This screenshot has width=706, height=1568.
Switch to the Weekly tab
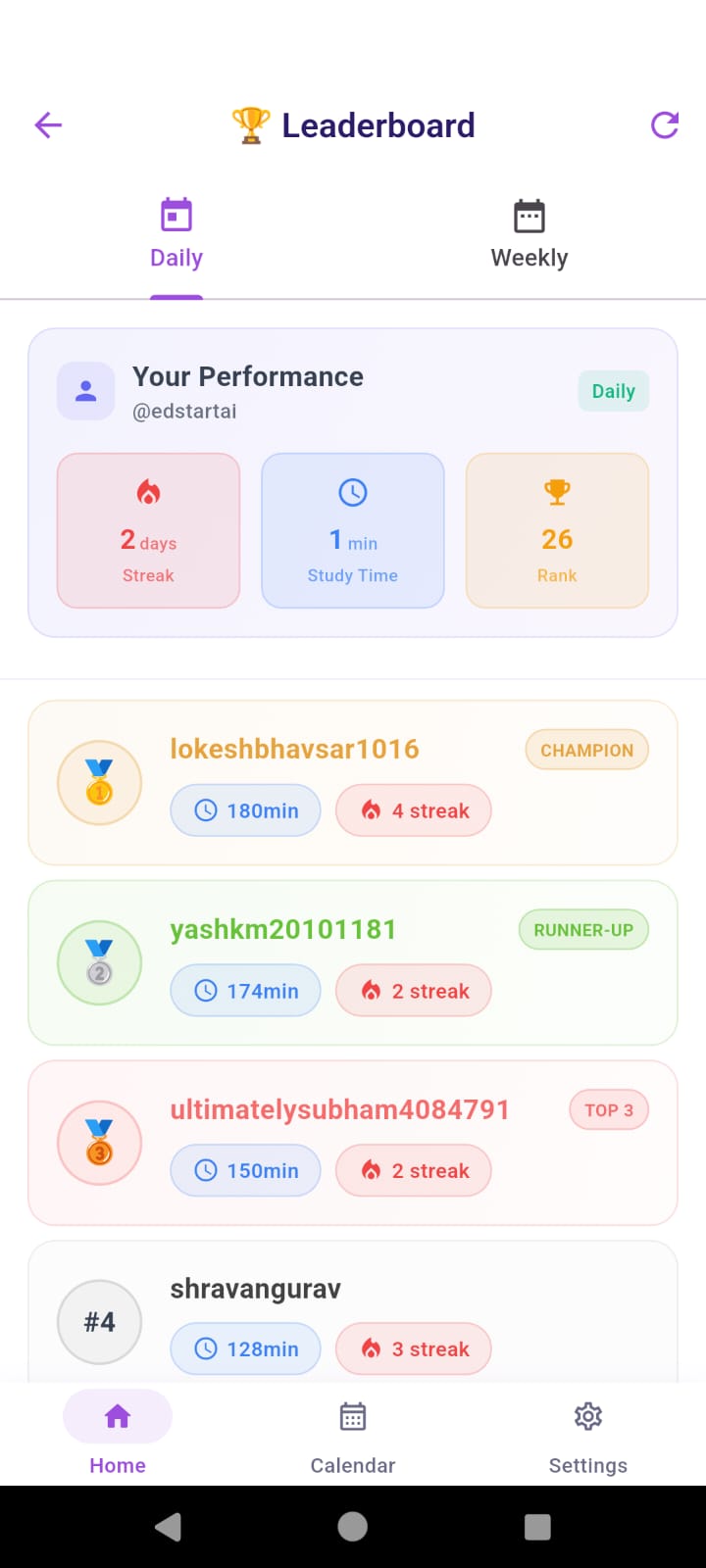click(529, 257)
